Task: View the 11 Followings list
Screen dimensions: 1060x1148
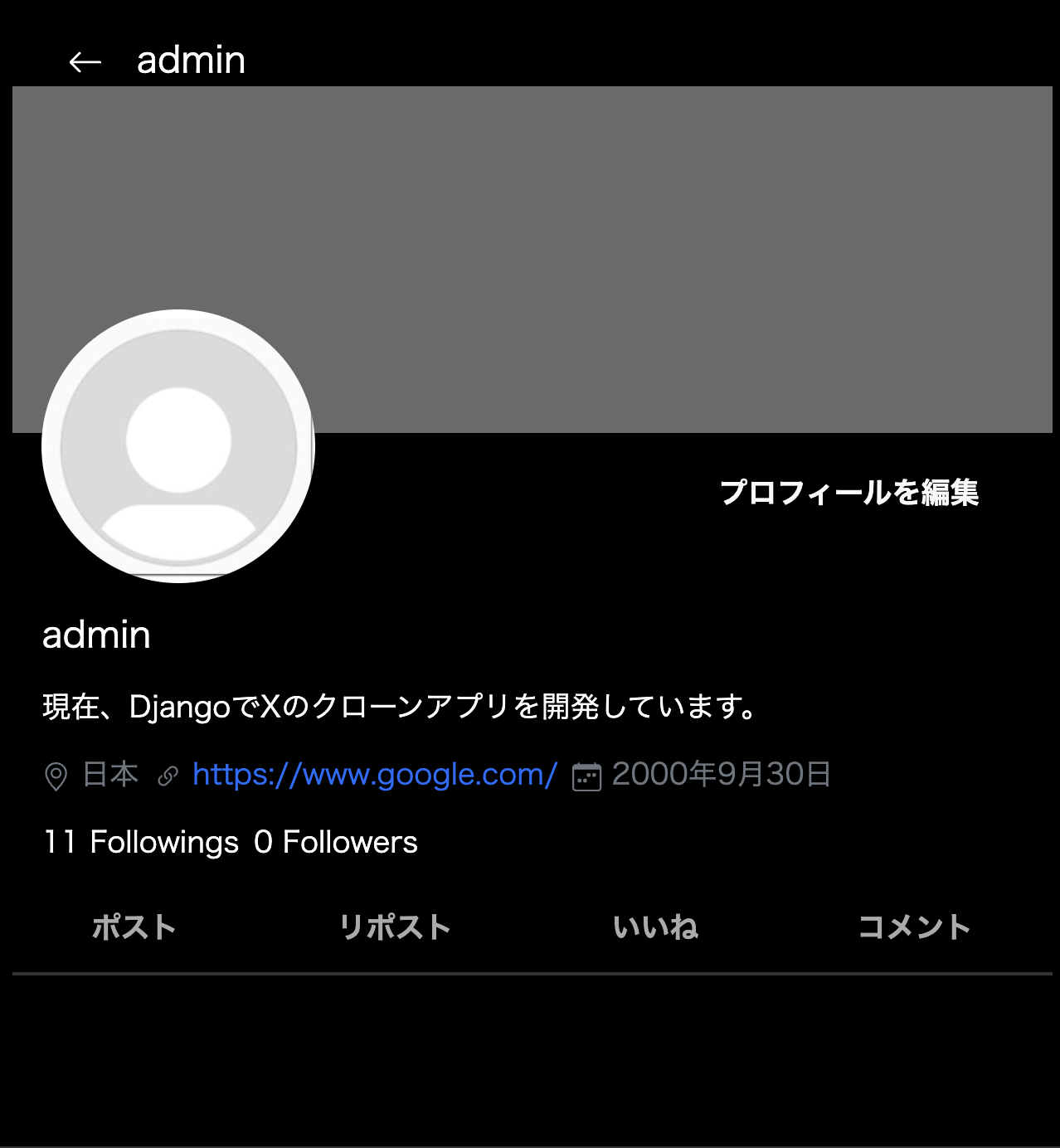Action: click(141, 842)
